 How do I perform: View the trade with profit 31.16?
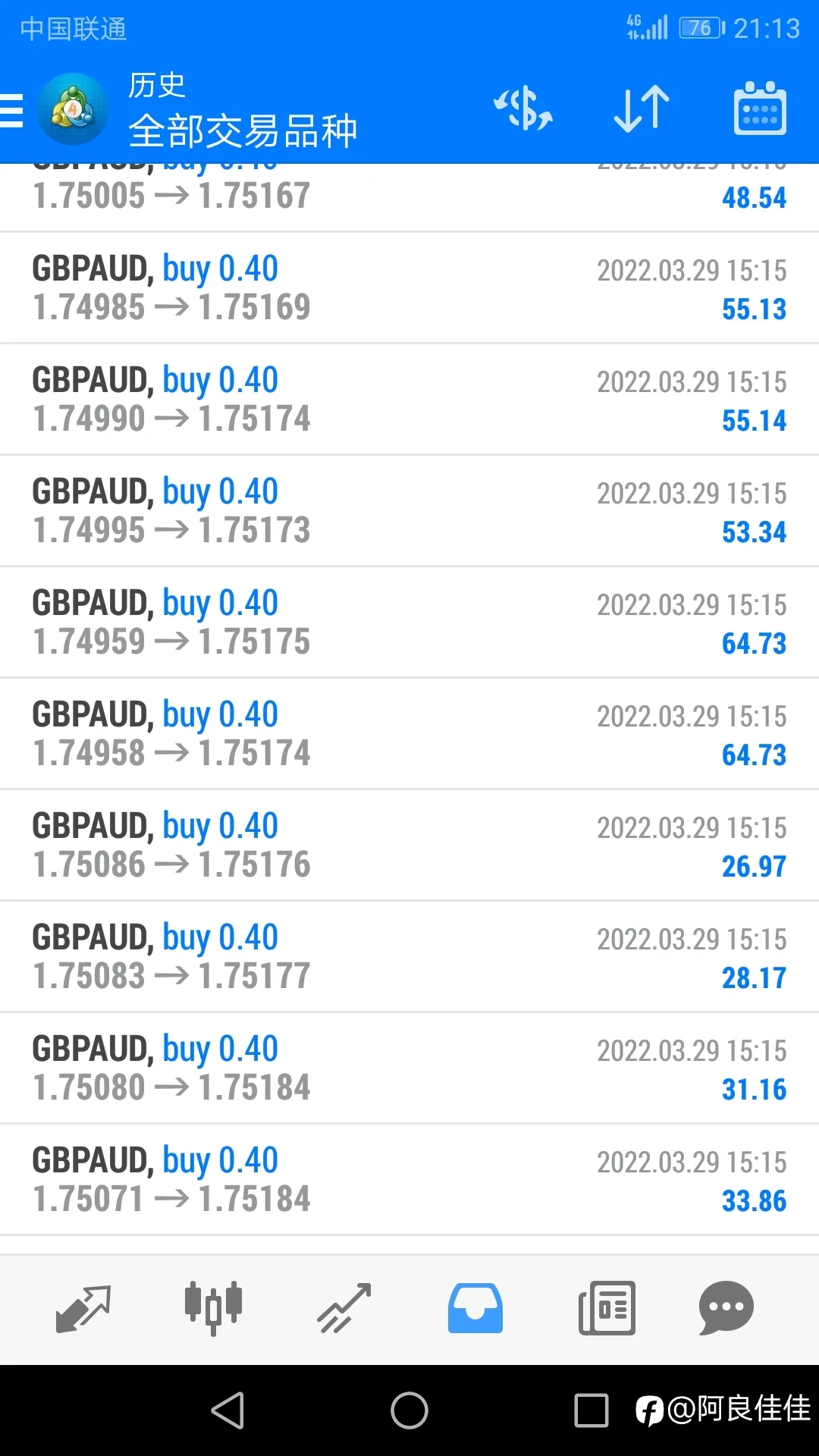[409, 1068]
